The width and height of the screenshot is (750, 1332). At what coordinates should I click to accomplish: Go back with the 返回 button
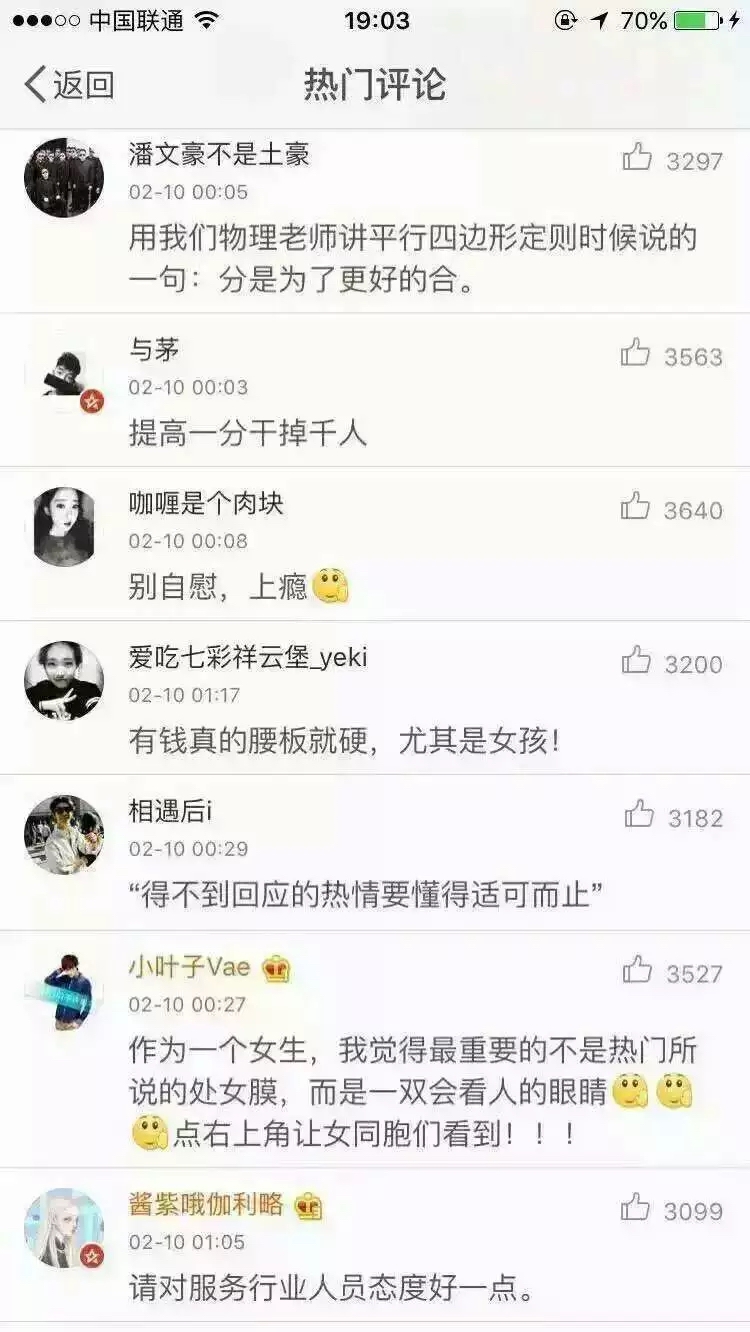[69, 85]
